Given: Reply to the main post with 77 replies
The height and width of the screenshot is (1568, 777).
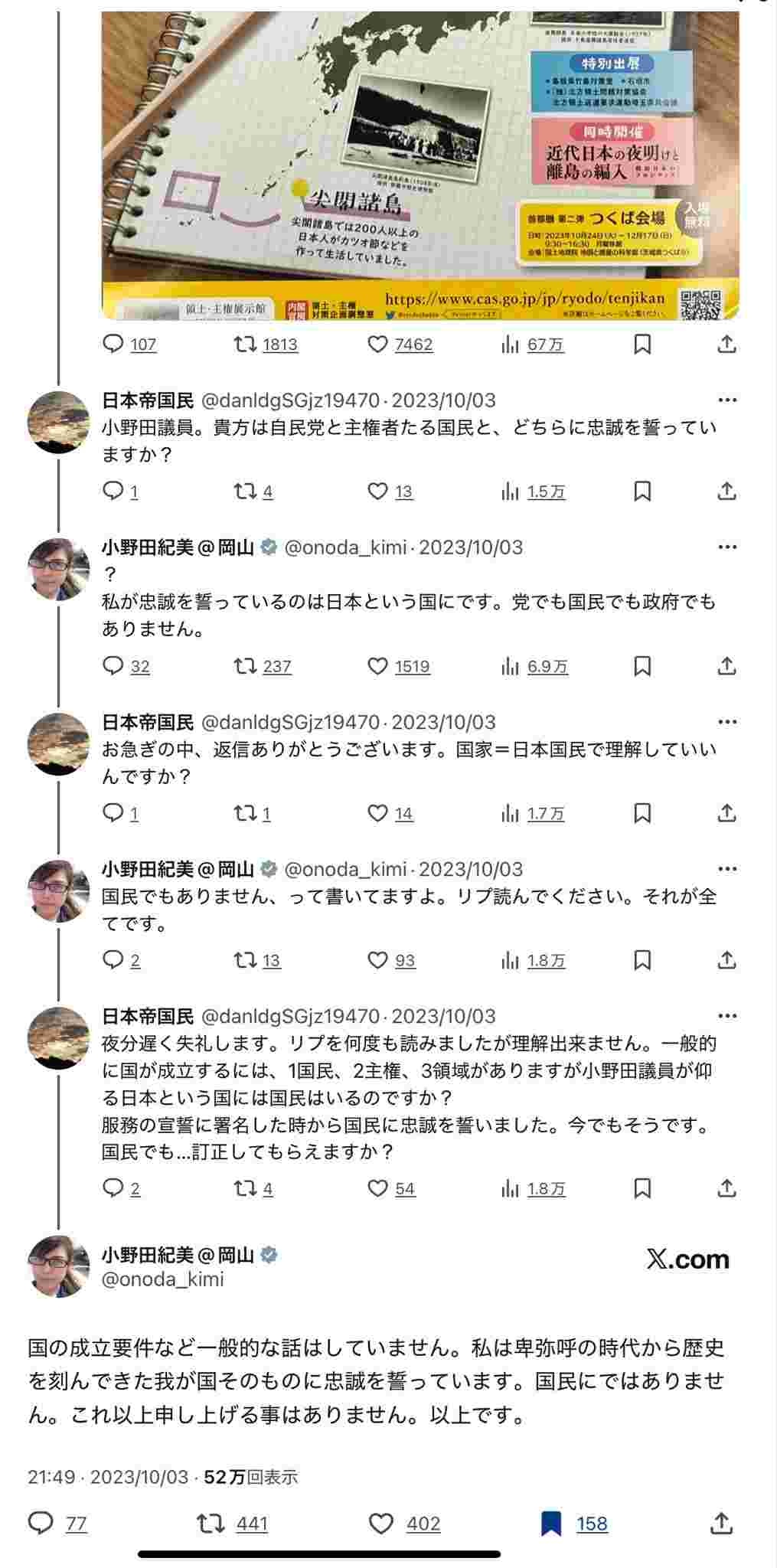Looking at the screenshot, I should click(41, 1524).
